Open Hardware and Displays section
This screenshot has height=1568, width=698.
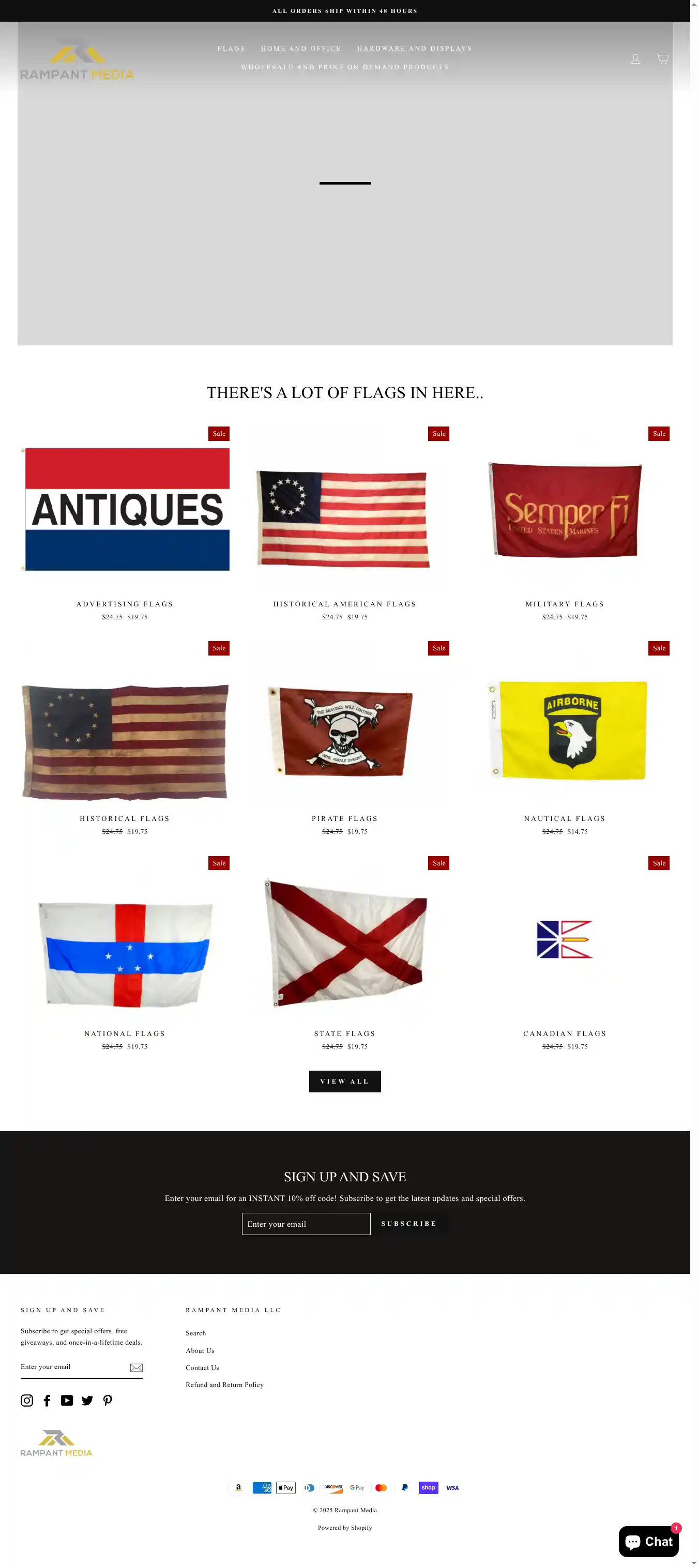[414, 49]
